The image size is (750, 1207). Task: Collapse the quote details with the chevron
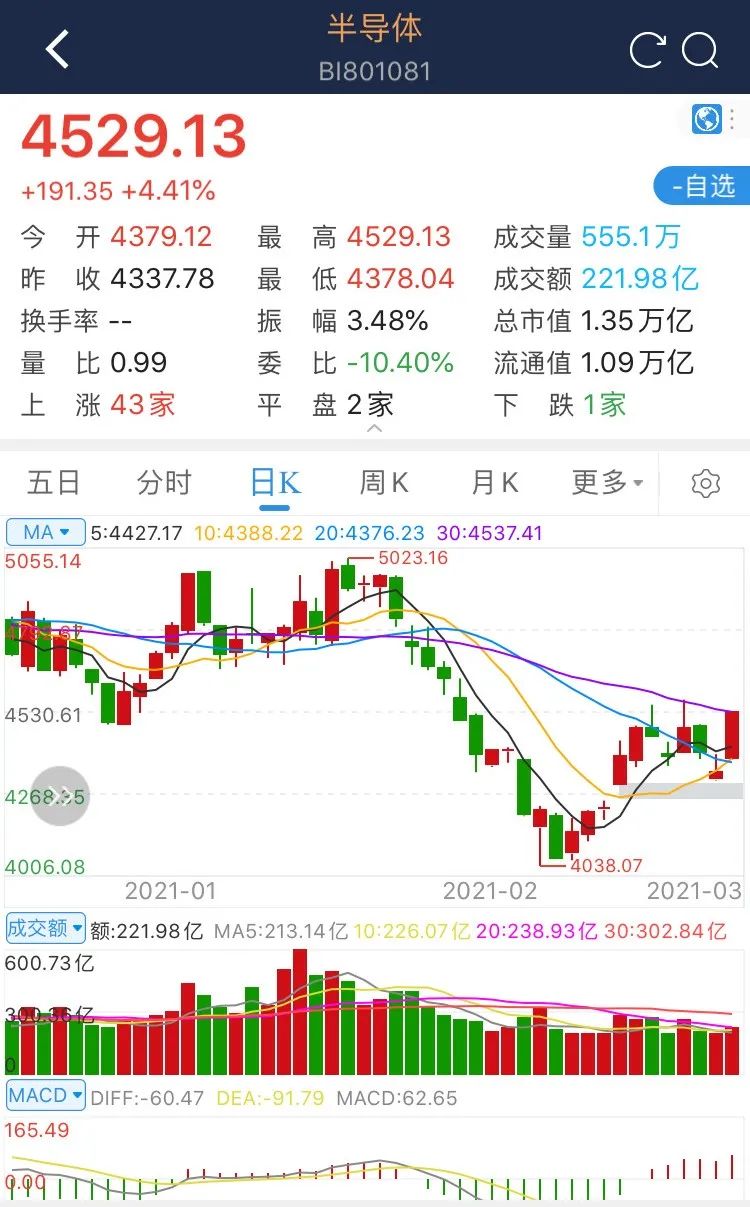tap(375, 428)
